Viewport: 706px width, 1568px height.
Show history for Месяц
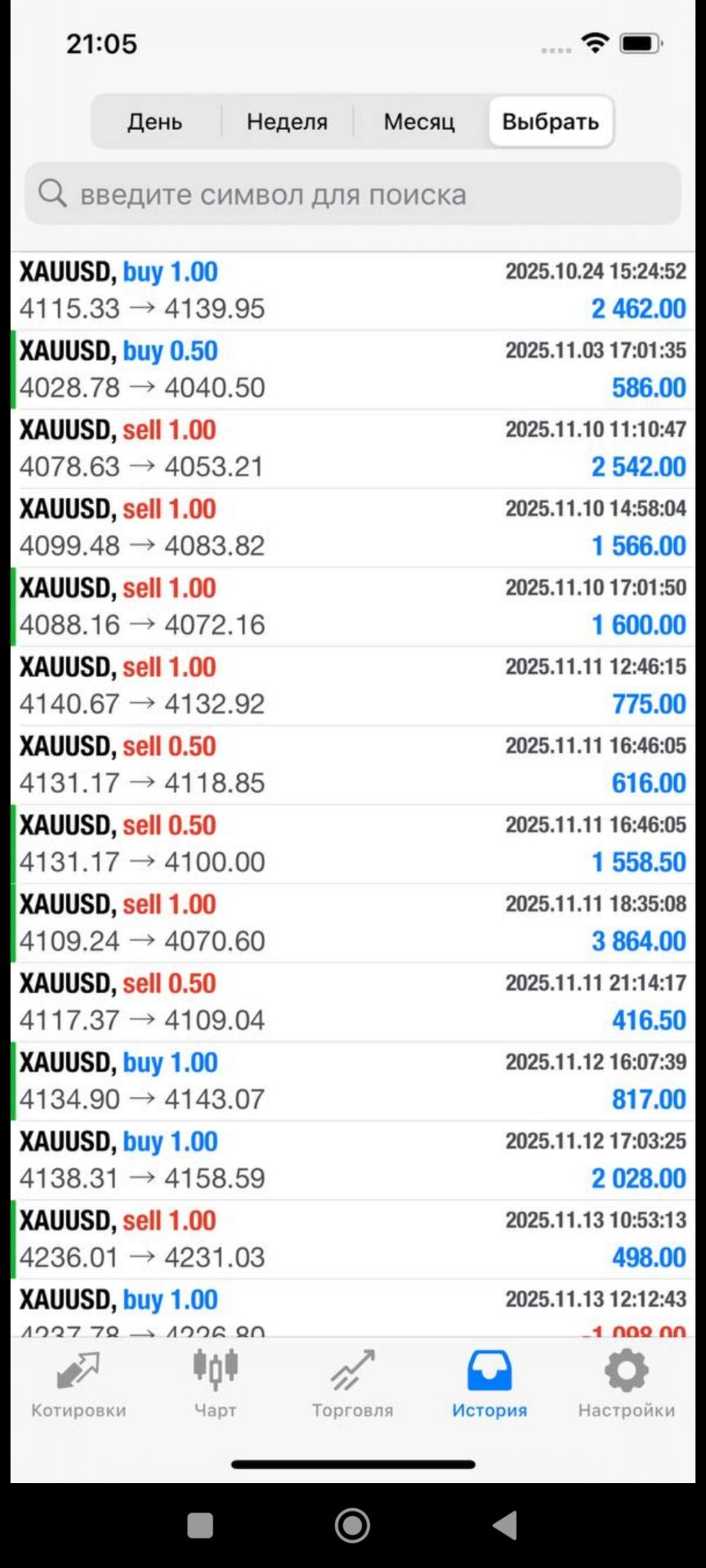click(x=419, y=122)
